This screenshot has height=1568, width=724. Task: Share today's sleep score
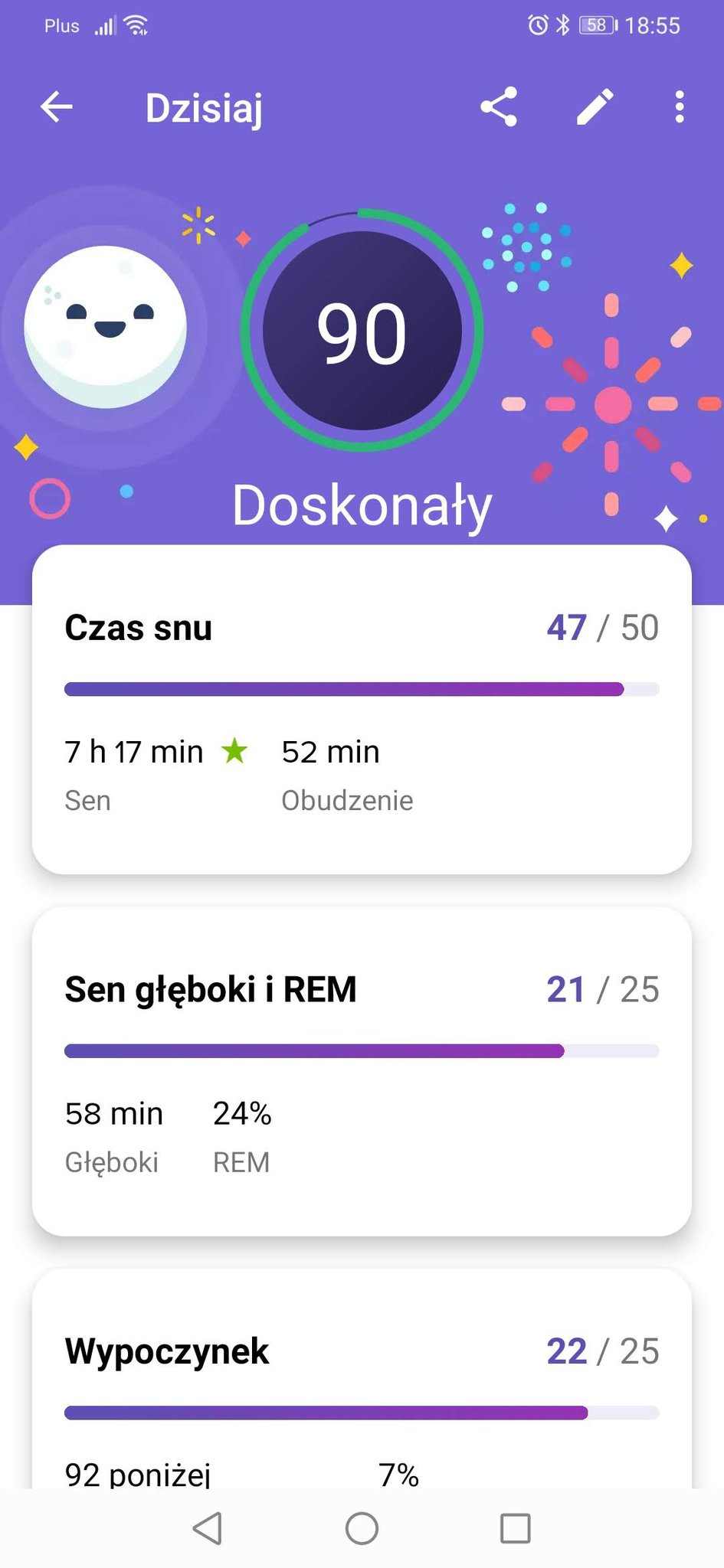(499, 107)
